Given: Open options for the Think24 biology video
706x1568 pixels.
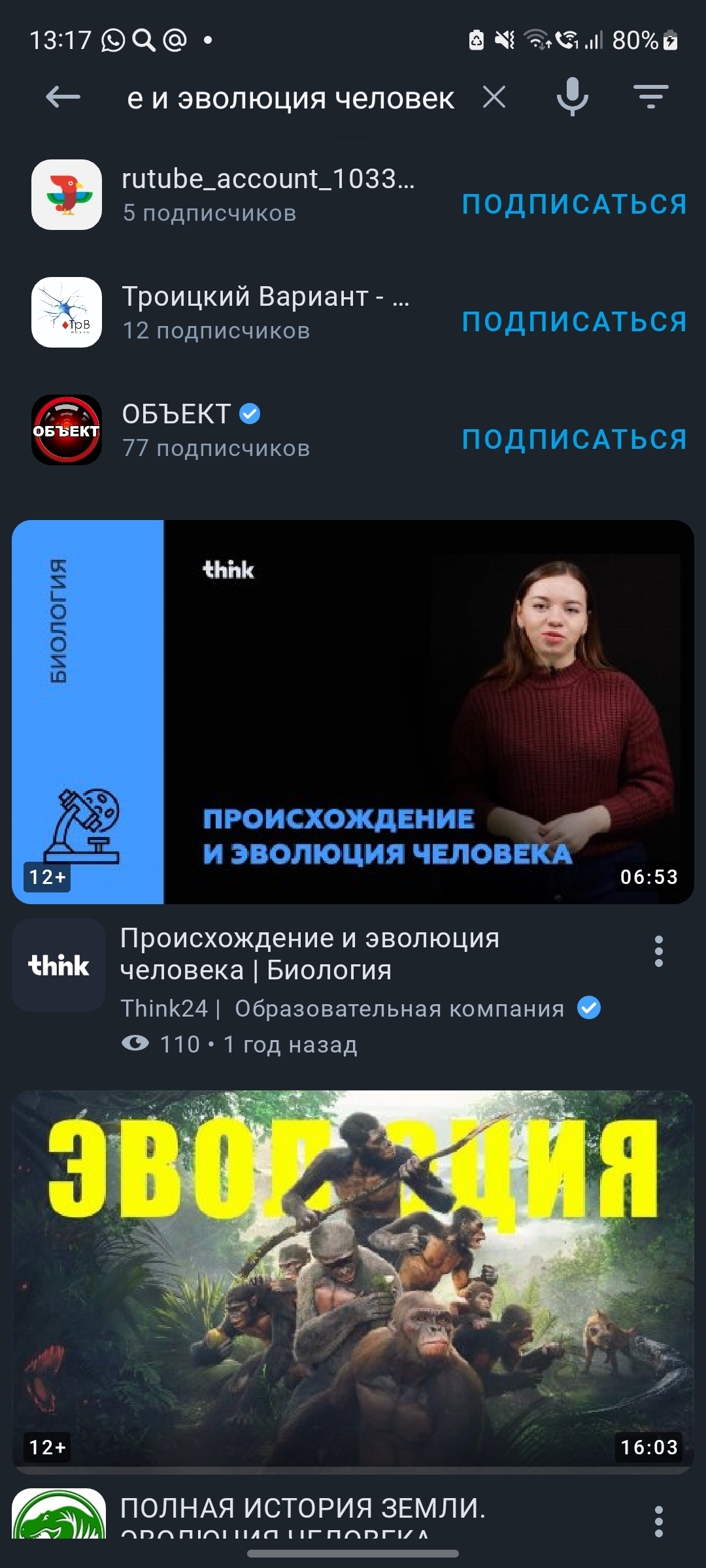Looking at the screenshot, I should [659, 951].
